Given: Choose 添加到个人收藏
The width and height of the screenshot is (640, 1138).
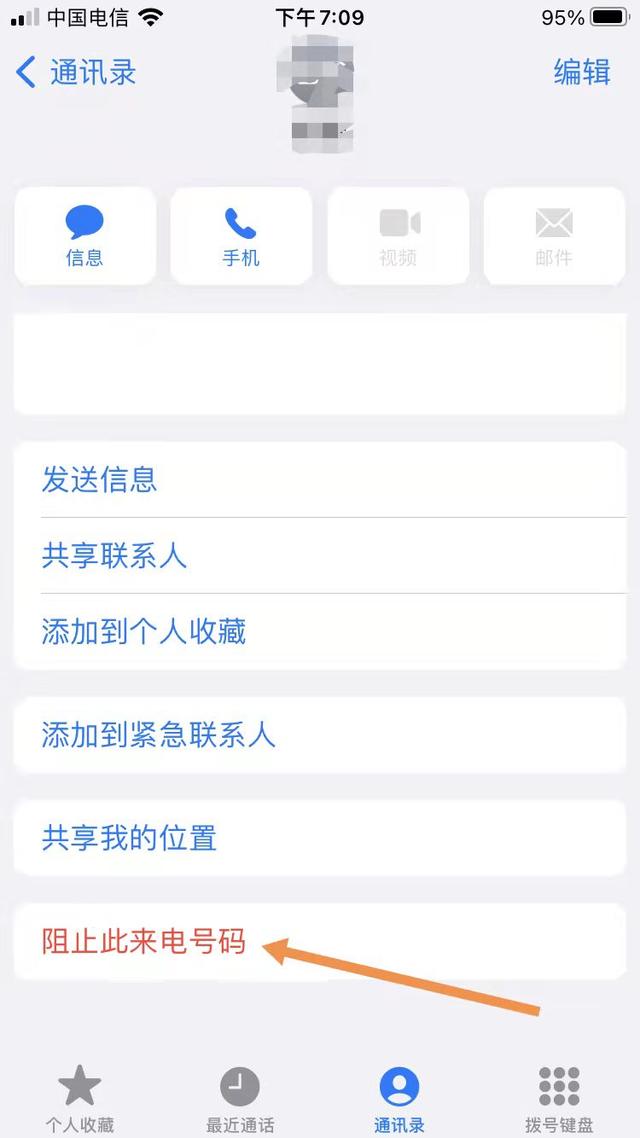Looking at the screenshot, I should click(320, 632).
